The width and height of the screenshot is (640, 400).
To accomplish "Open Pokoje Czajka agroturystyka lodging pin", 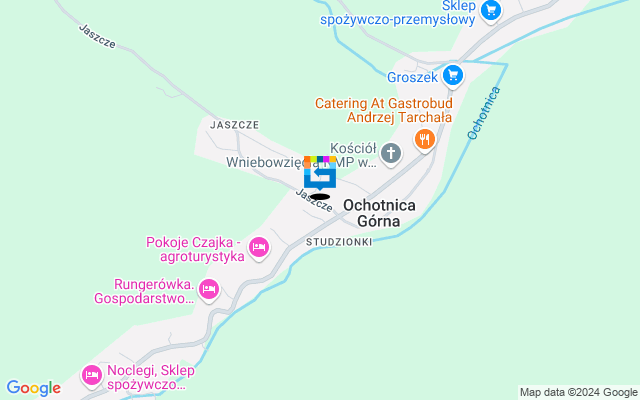I will click(259, 247).
